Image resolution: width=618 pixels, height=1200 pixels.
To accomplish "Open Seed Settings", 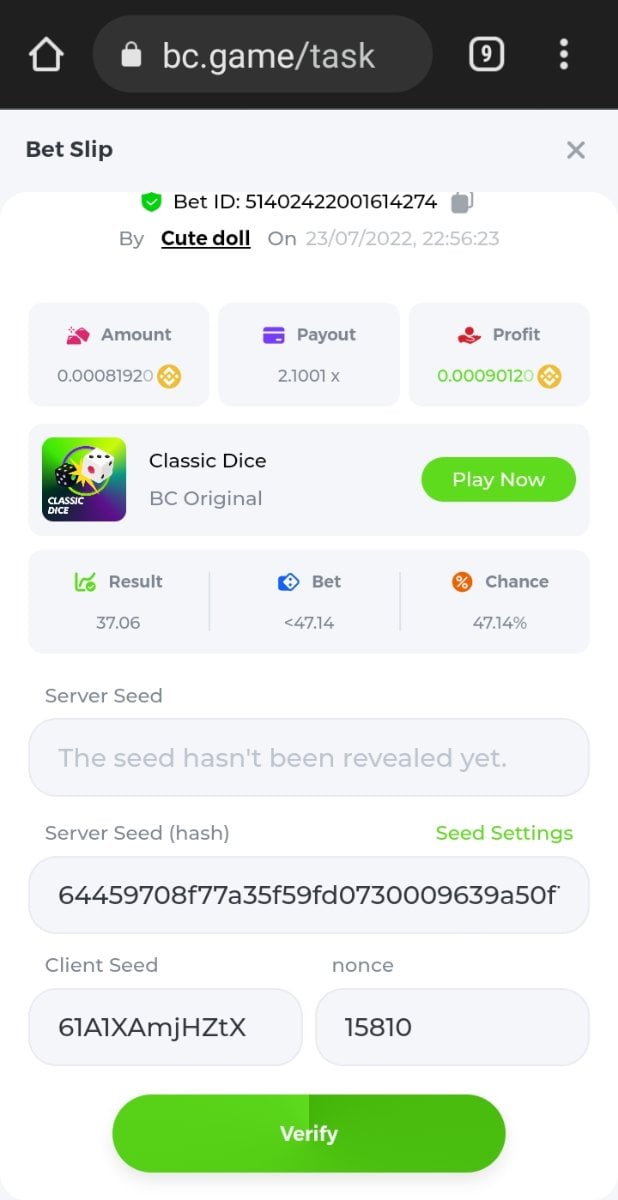I will point(504,833).
